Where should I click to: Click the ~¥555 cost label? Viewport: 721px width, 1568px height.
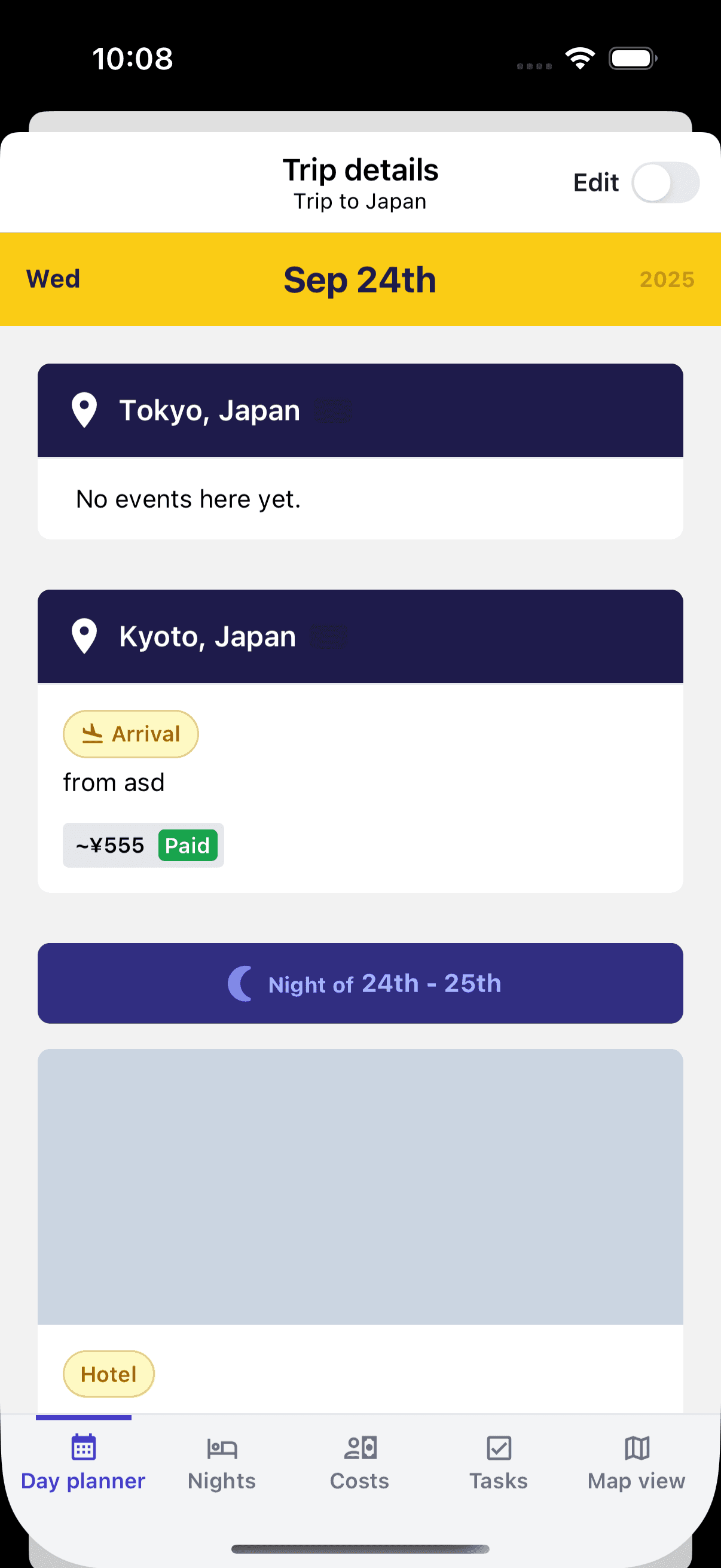(108, 845)
